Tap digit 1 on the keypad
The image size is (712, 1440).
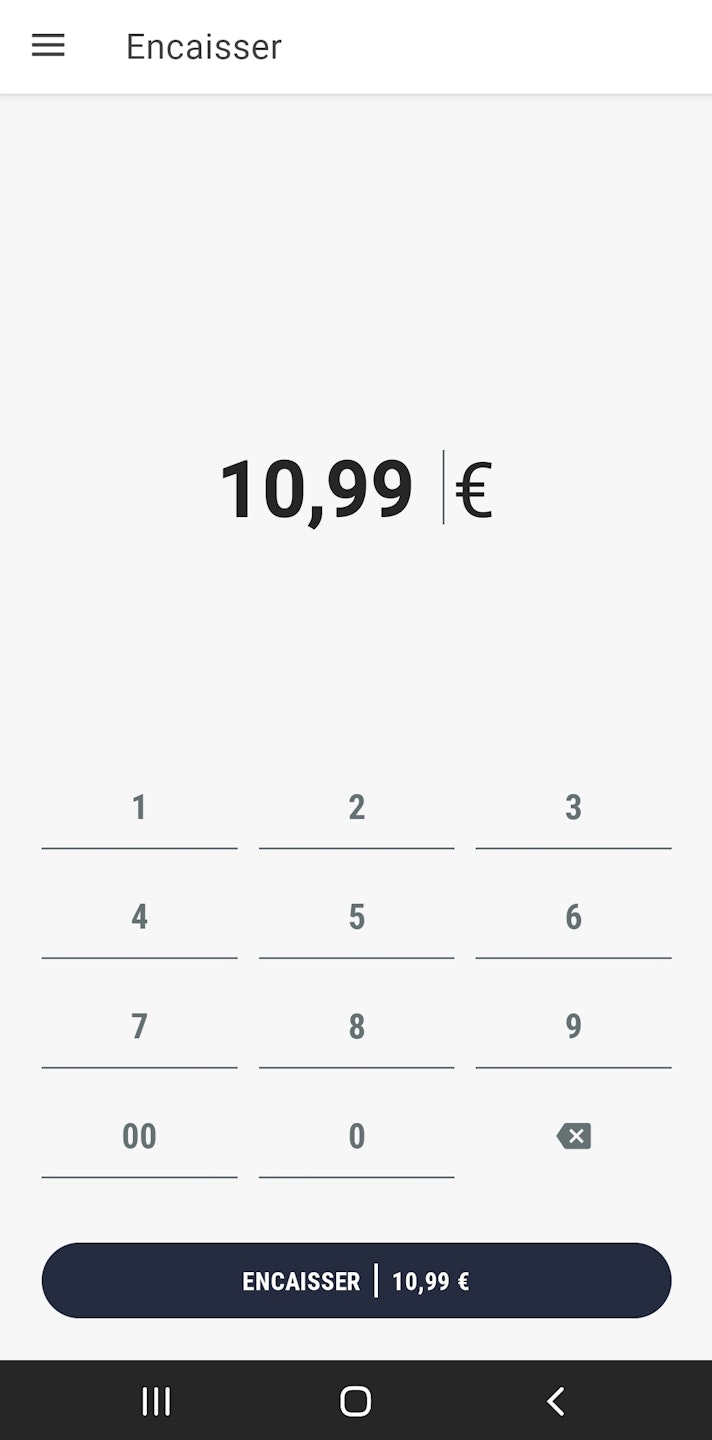pos(139,807)
